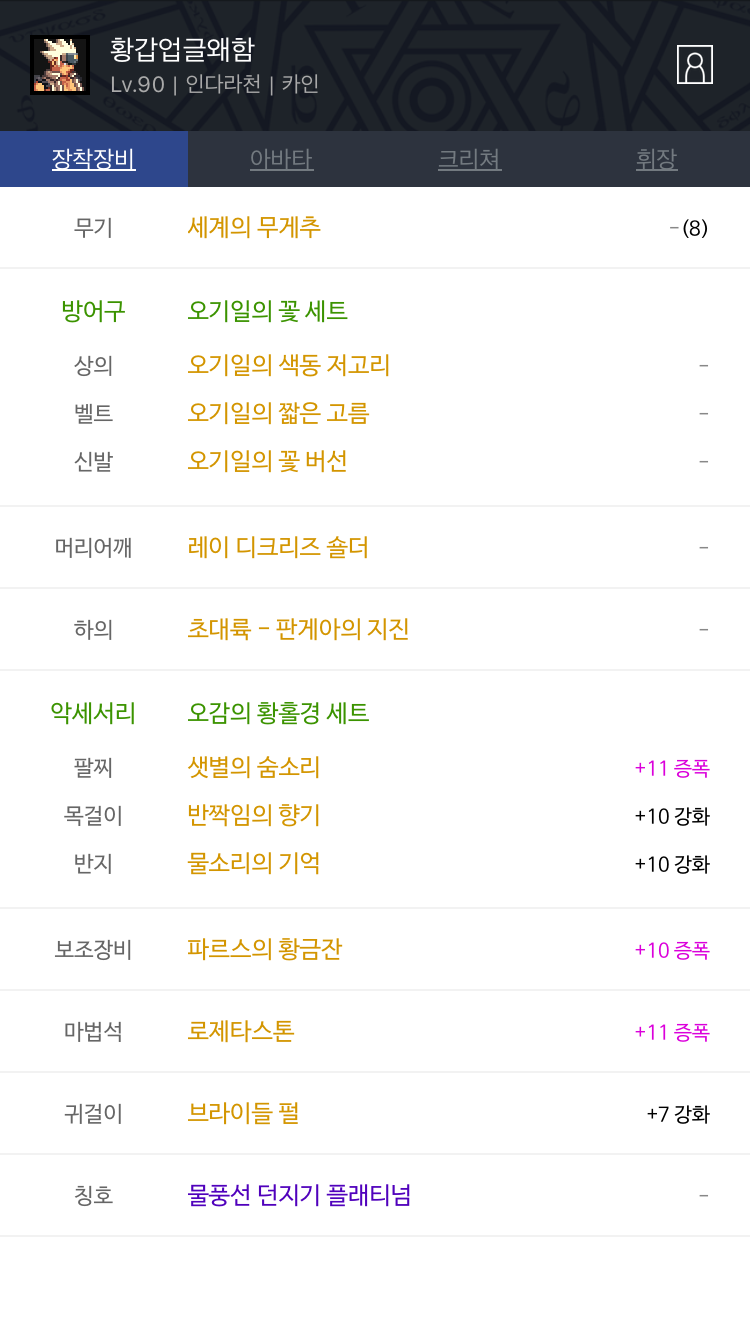Tap the character avatar image
Viewport: 750px width, 1334px height.
pyautogui.click(x=60, y=65)
